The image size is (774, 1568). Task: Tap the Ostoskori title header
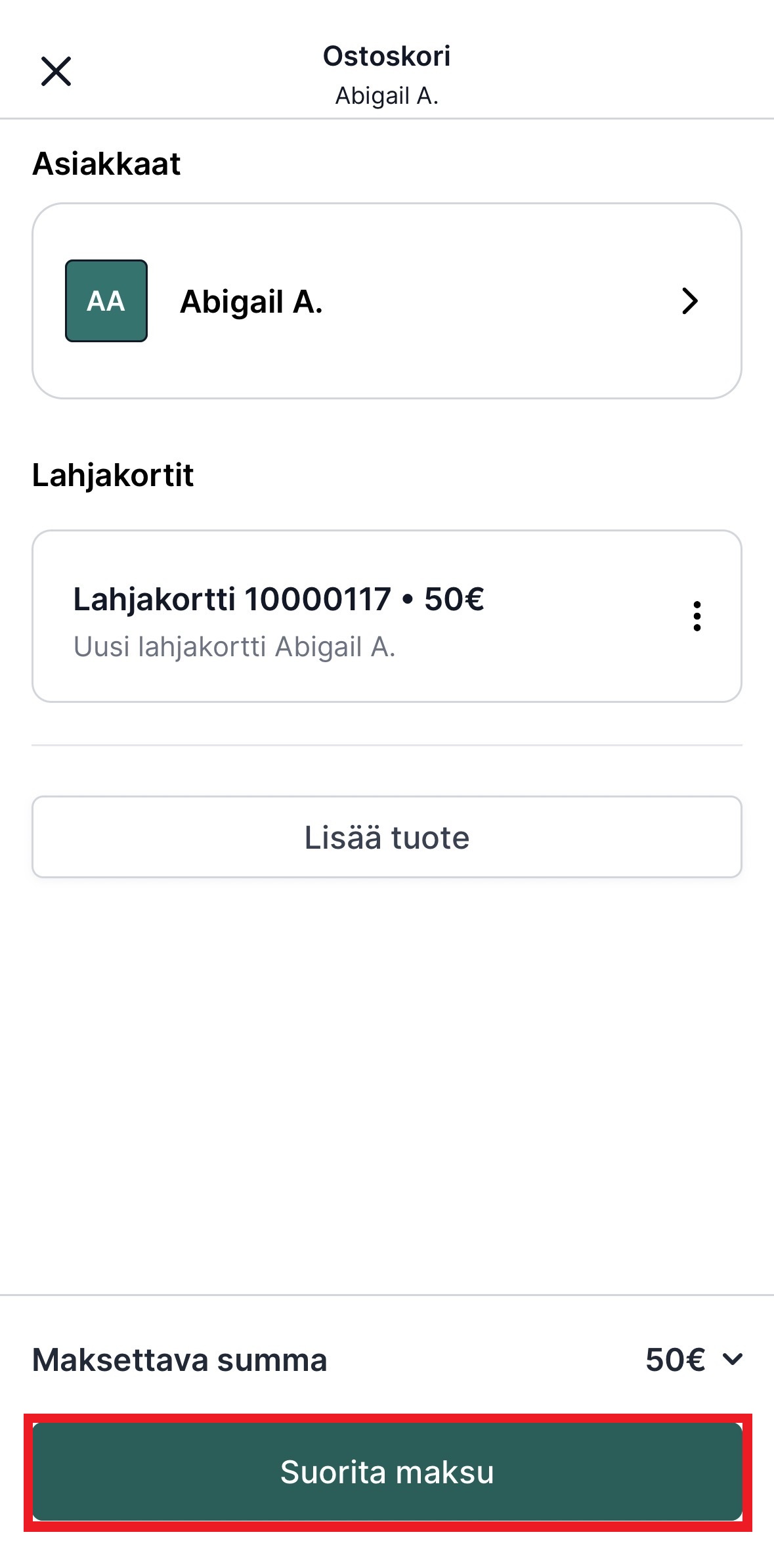point(386,57)
